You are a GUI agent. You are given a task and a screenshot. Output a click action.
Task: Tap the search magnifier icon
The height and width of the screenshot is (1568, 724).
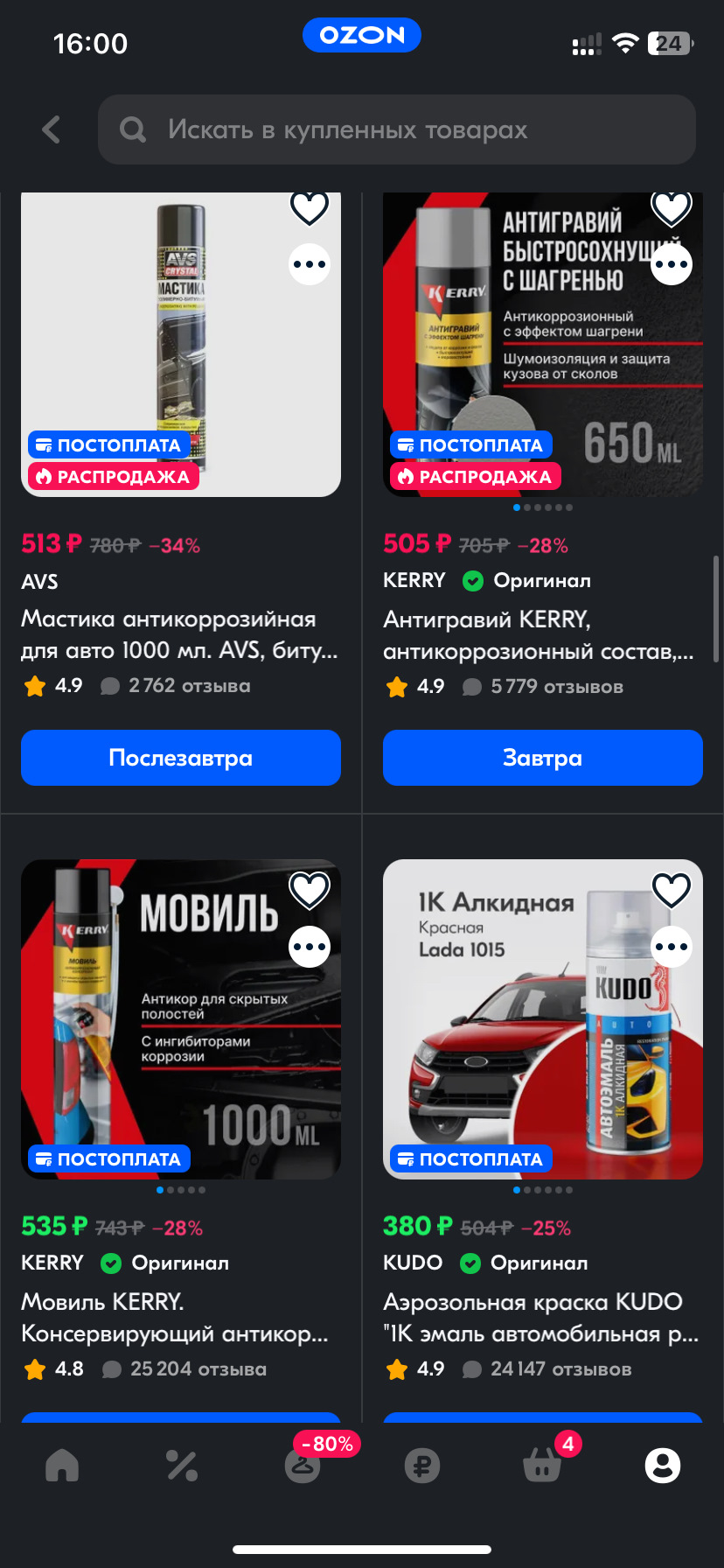132,129
